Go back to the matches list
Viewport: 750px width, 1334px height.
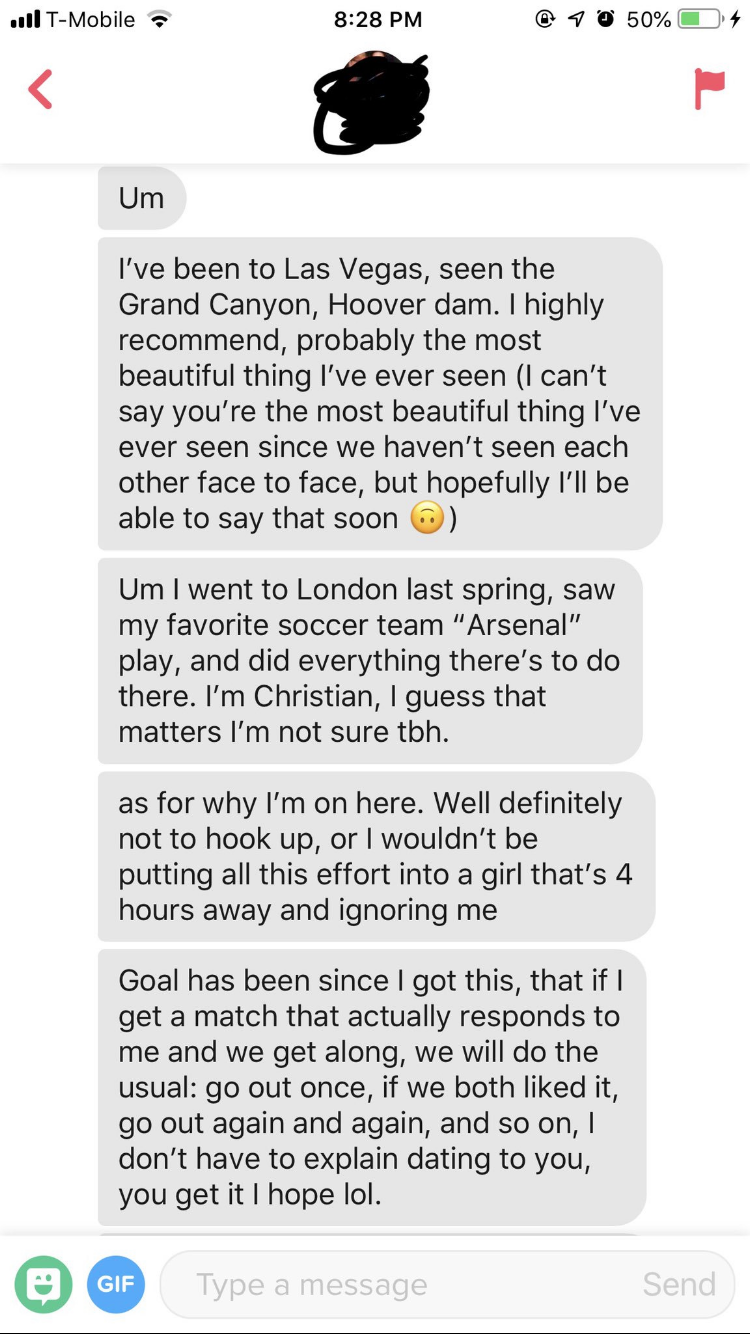tap(40, 89)
